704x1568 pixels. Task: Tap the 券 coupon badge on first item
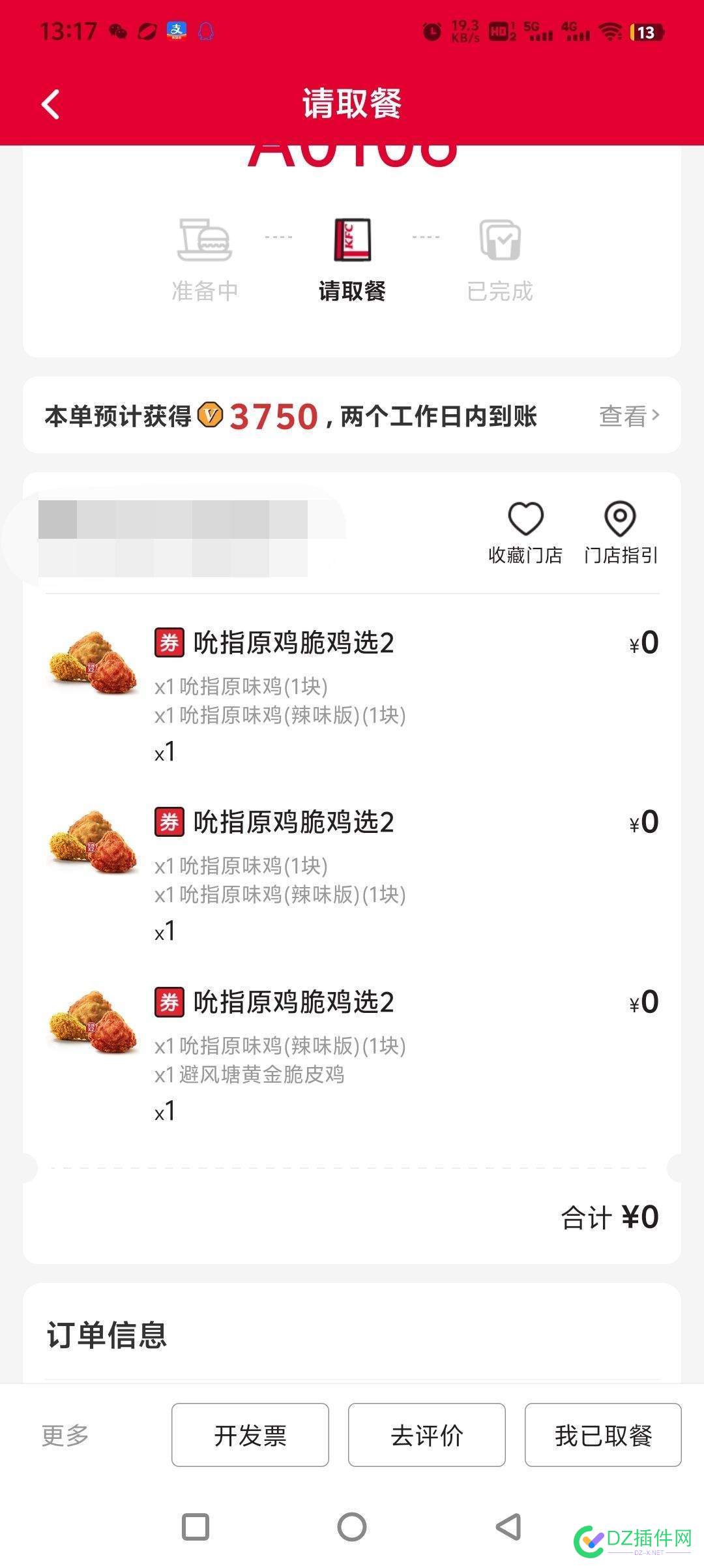tap(169, 642)
